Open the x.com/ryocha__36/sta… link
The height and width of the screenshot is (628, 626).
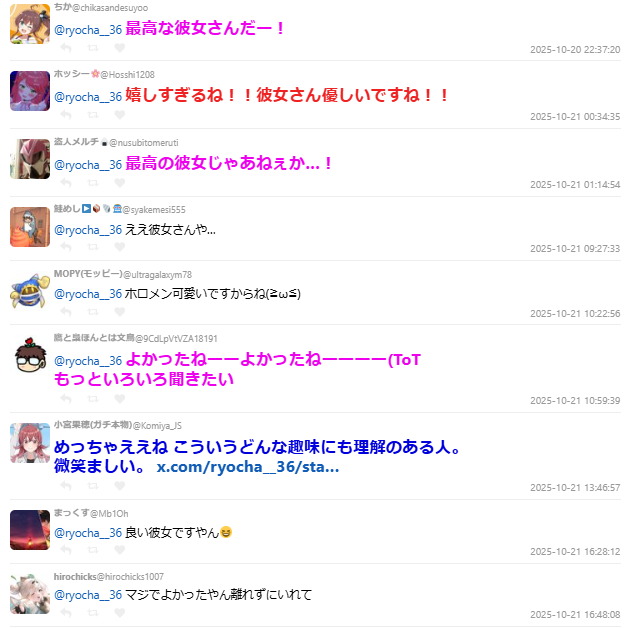(248, 467)
